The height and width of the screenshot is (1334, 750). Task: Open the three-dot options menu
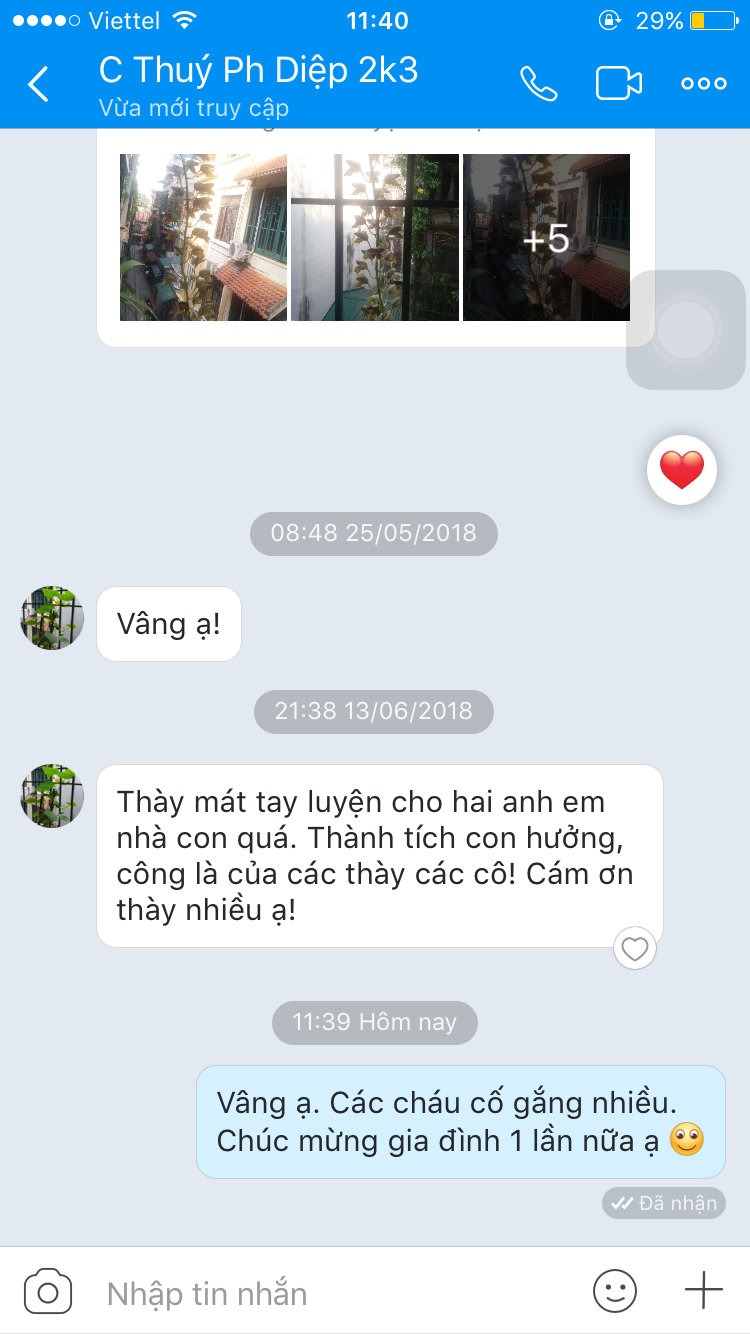[704, 84]
